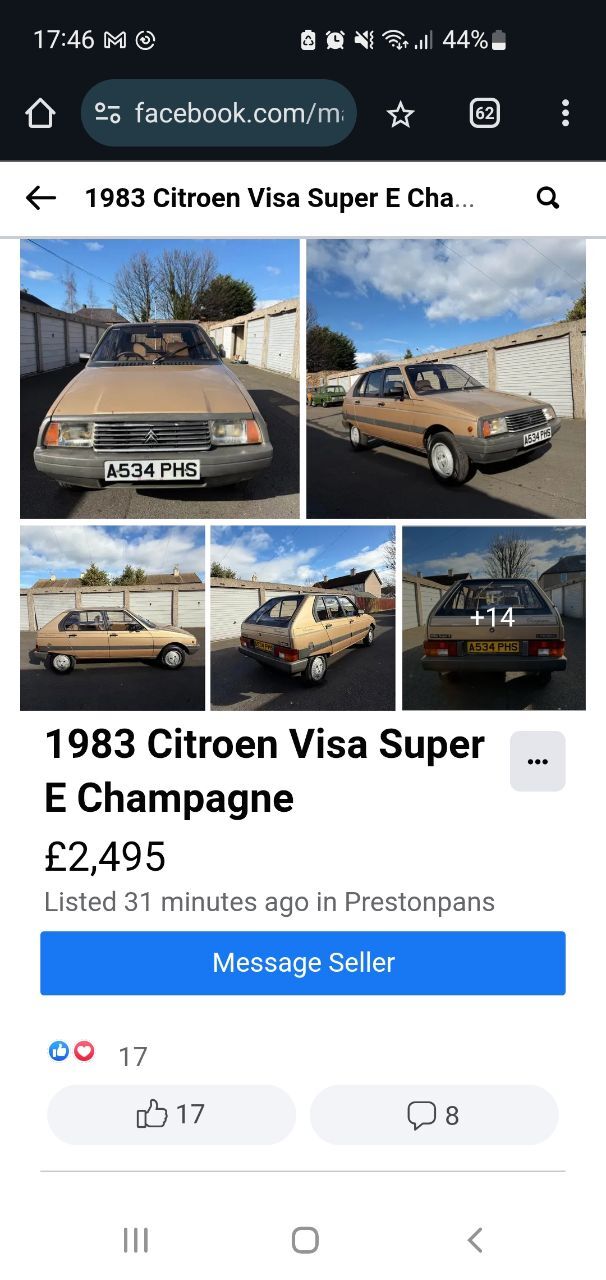Open the browser tab switcher showing 62
The image size is (606, 1280).
click(484, 113)
